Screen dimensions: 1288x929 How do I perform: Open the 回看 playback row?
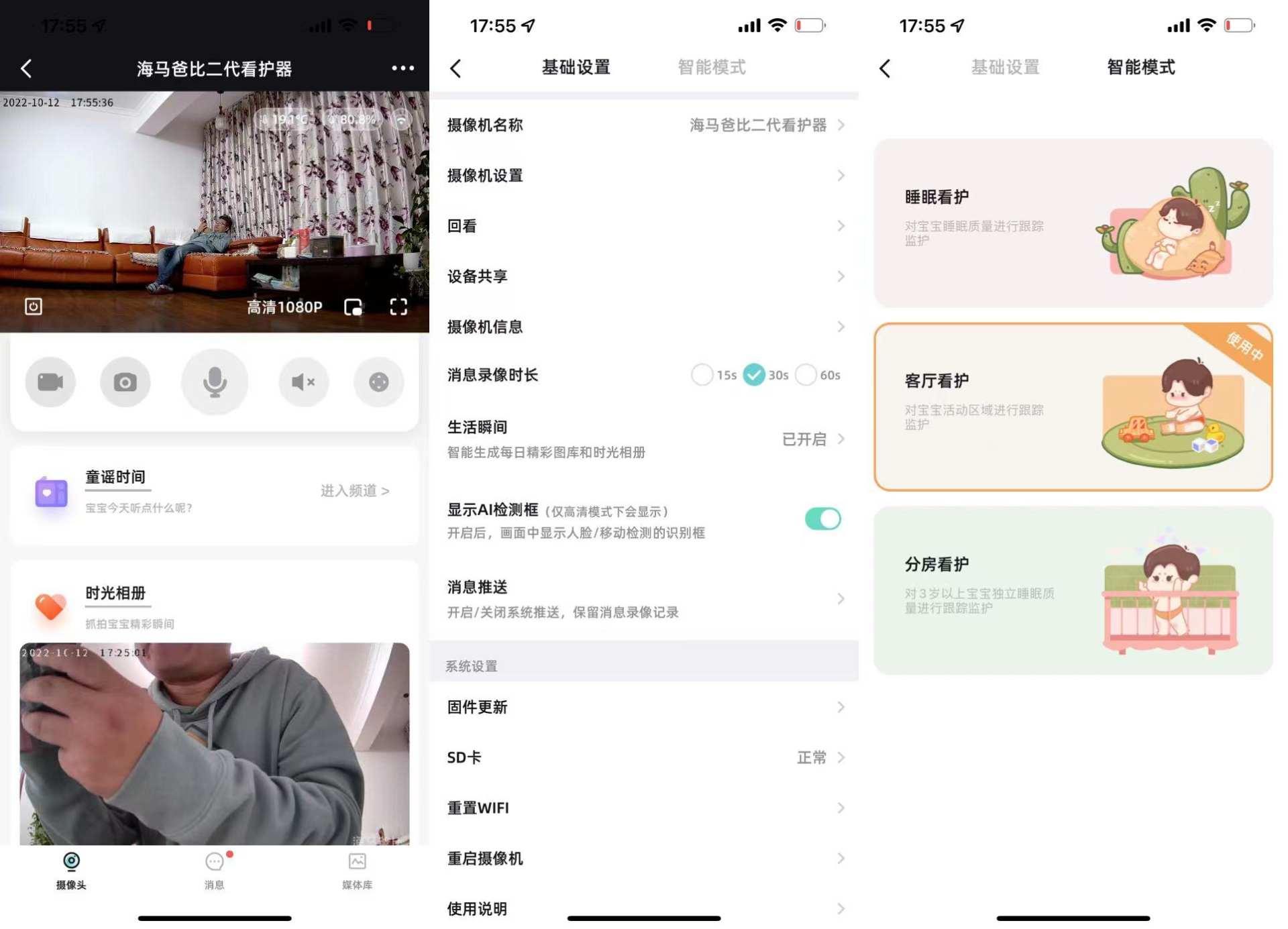(644, 226)
